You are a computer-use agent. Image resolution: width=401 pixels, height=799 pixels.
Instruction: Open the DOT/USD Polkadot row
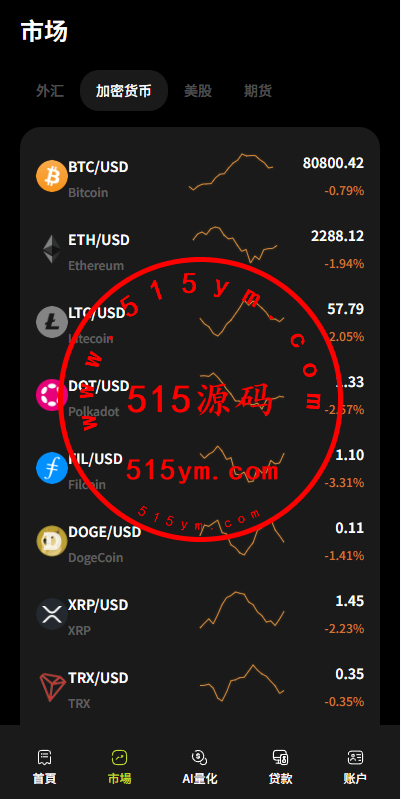[200, 396]
